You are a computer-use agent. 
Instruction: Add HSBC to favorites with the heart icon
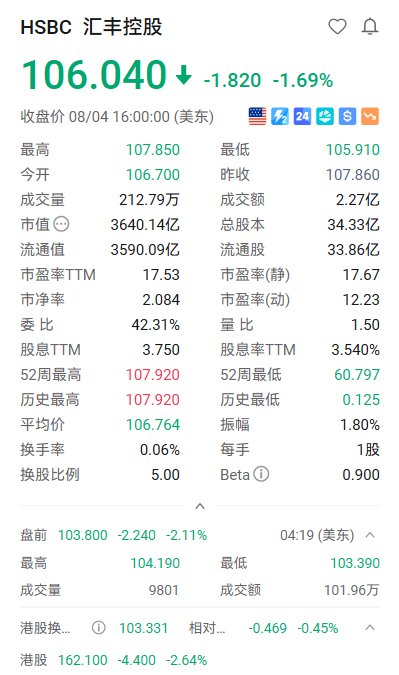pos(337,27)
